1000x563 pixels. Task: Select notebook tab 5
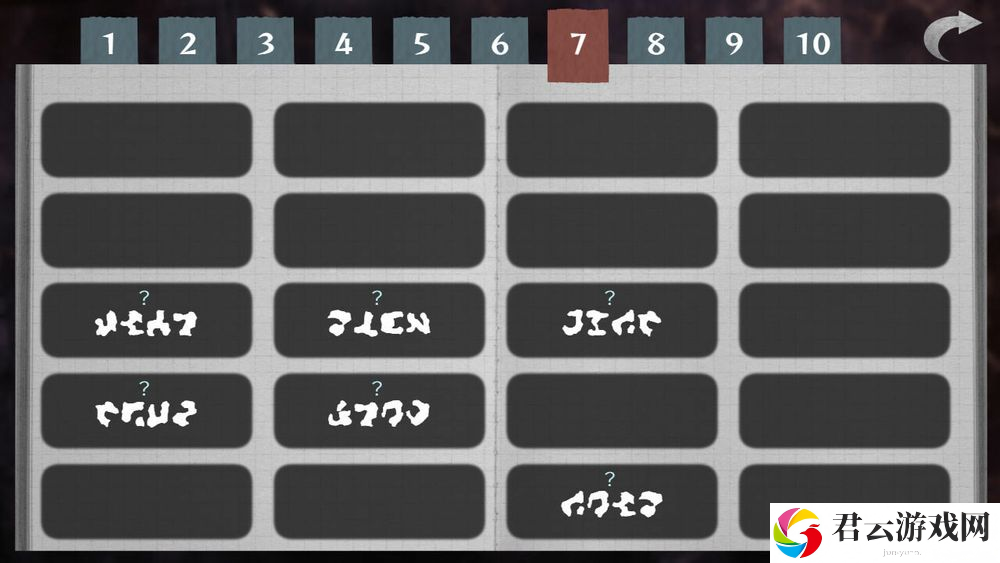point(421,43)
